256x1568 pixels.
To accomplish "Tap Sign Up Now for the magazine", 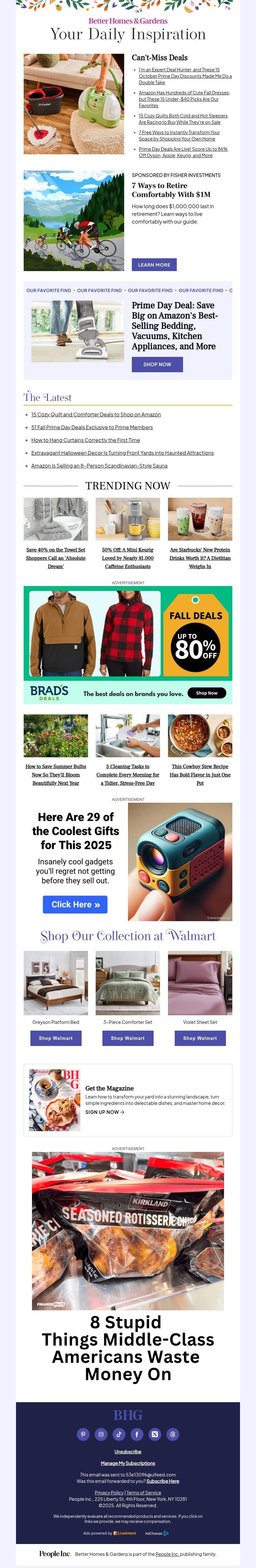I will [105, 1112].
